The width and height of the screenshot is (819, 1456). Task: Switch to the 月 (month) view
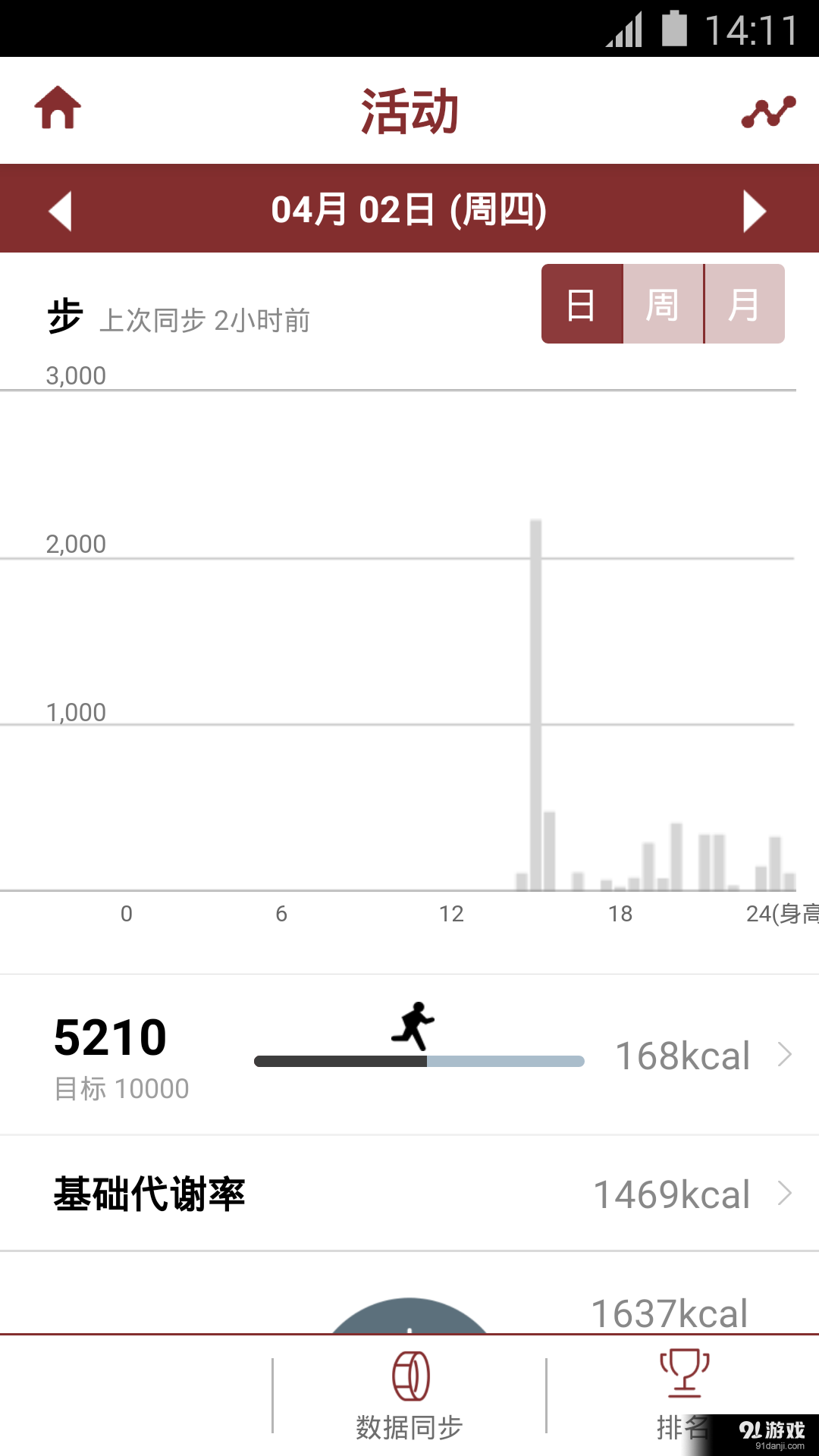click(x=745, y=304)
